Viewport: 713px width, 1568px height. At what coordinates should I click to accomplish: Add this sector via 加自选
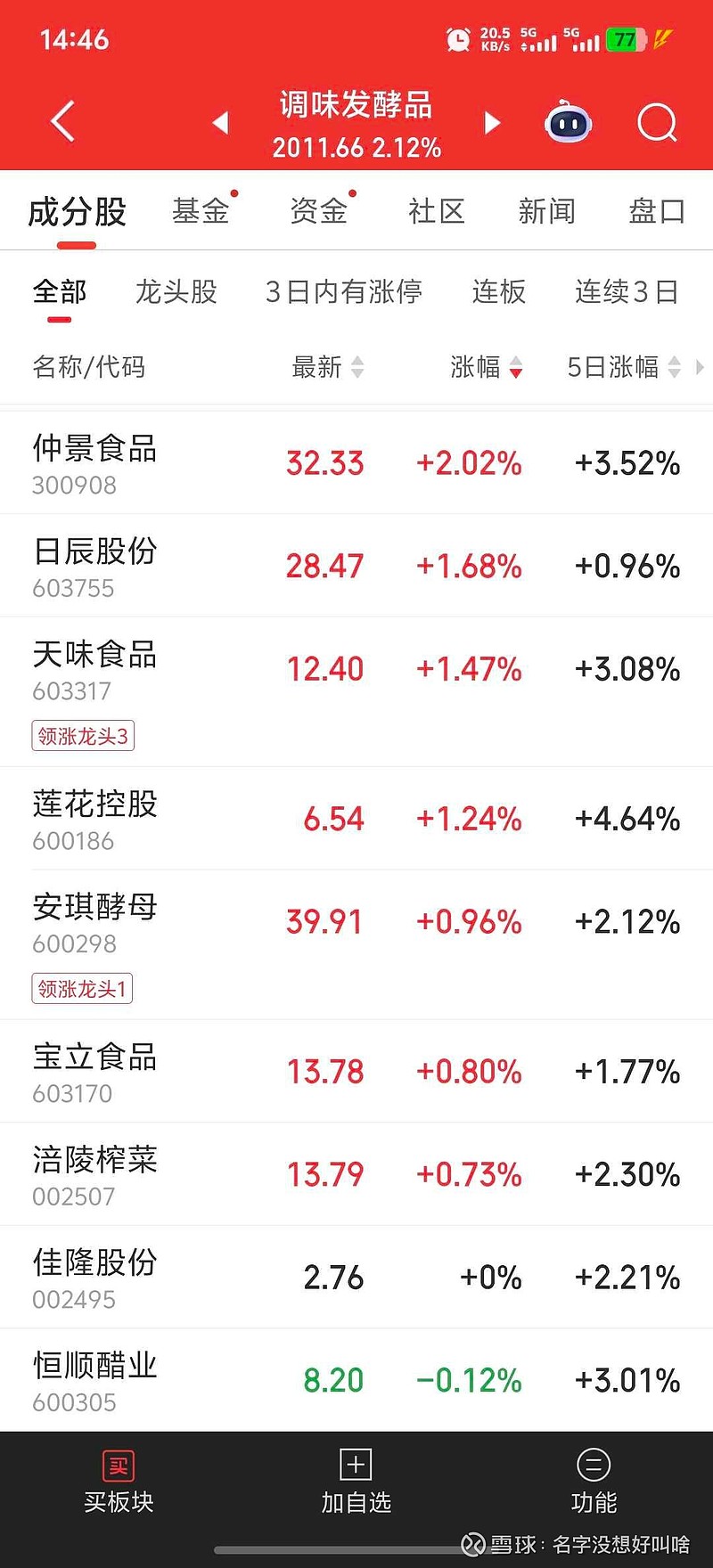[x=356, y=1482]
